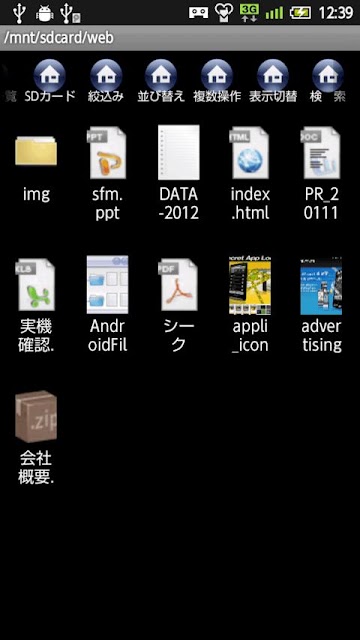Tap the SDカード toolbar button

pyautogui.click(x=49, y=82)
